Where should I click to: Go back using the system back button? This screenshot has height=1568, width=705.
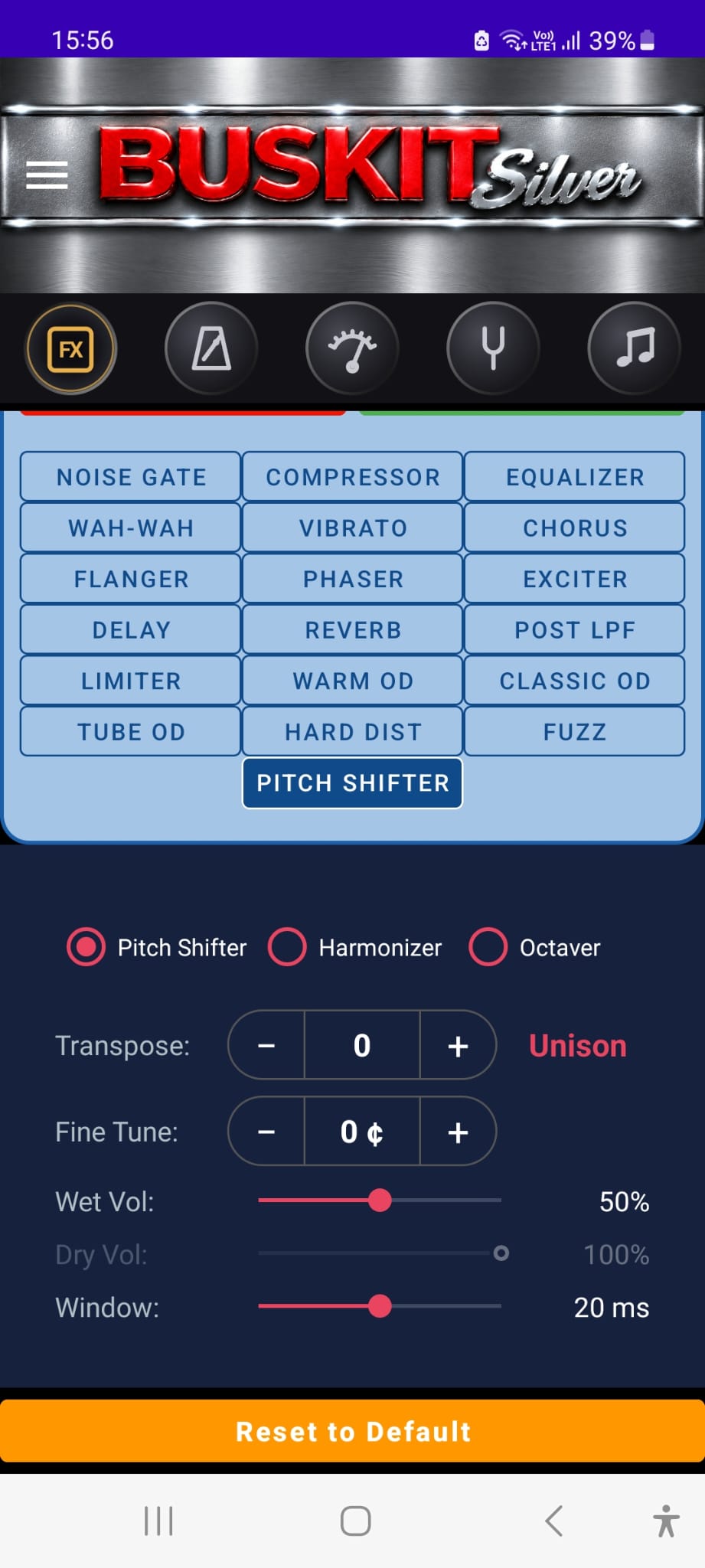pos(554,1521)
